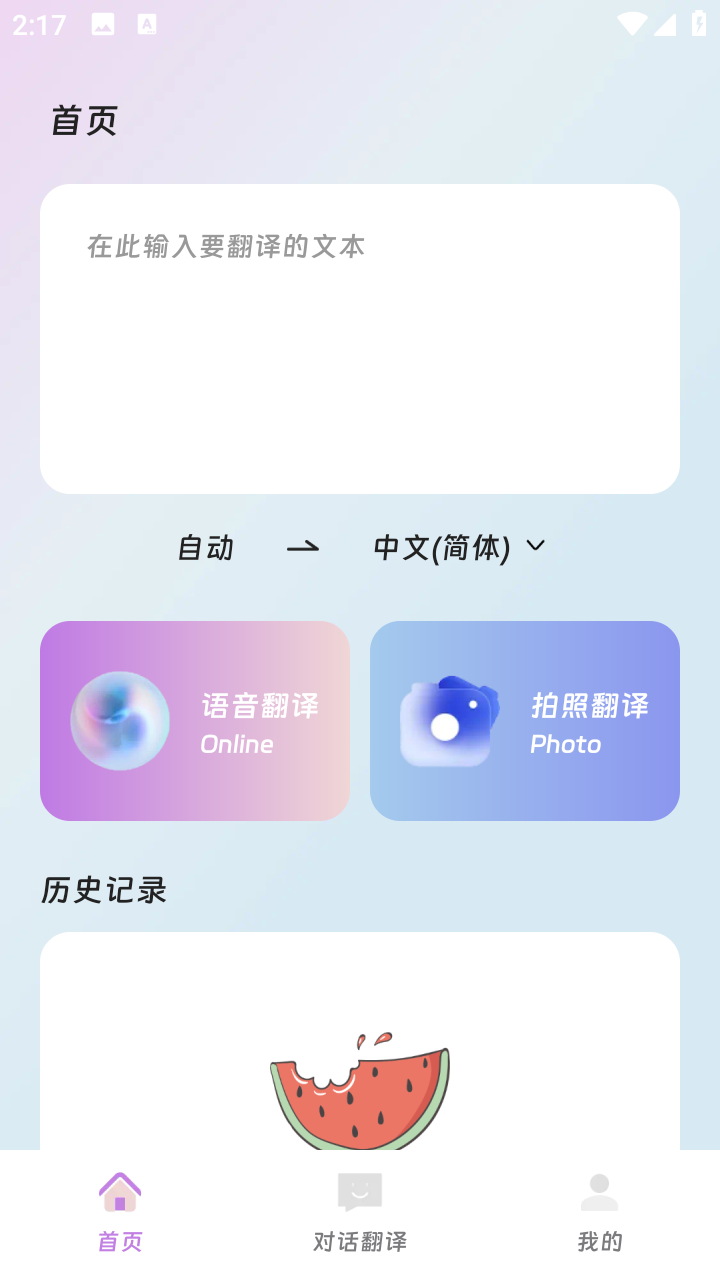Open the 语音翻译 Online feature
720x1280 pixels.
coord(194,720)
